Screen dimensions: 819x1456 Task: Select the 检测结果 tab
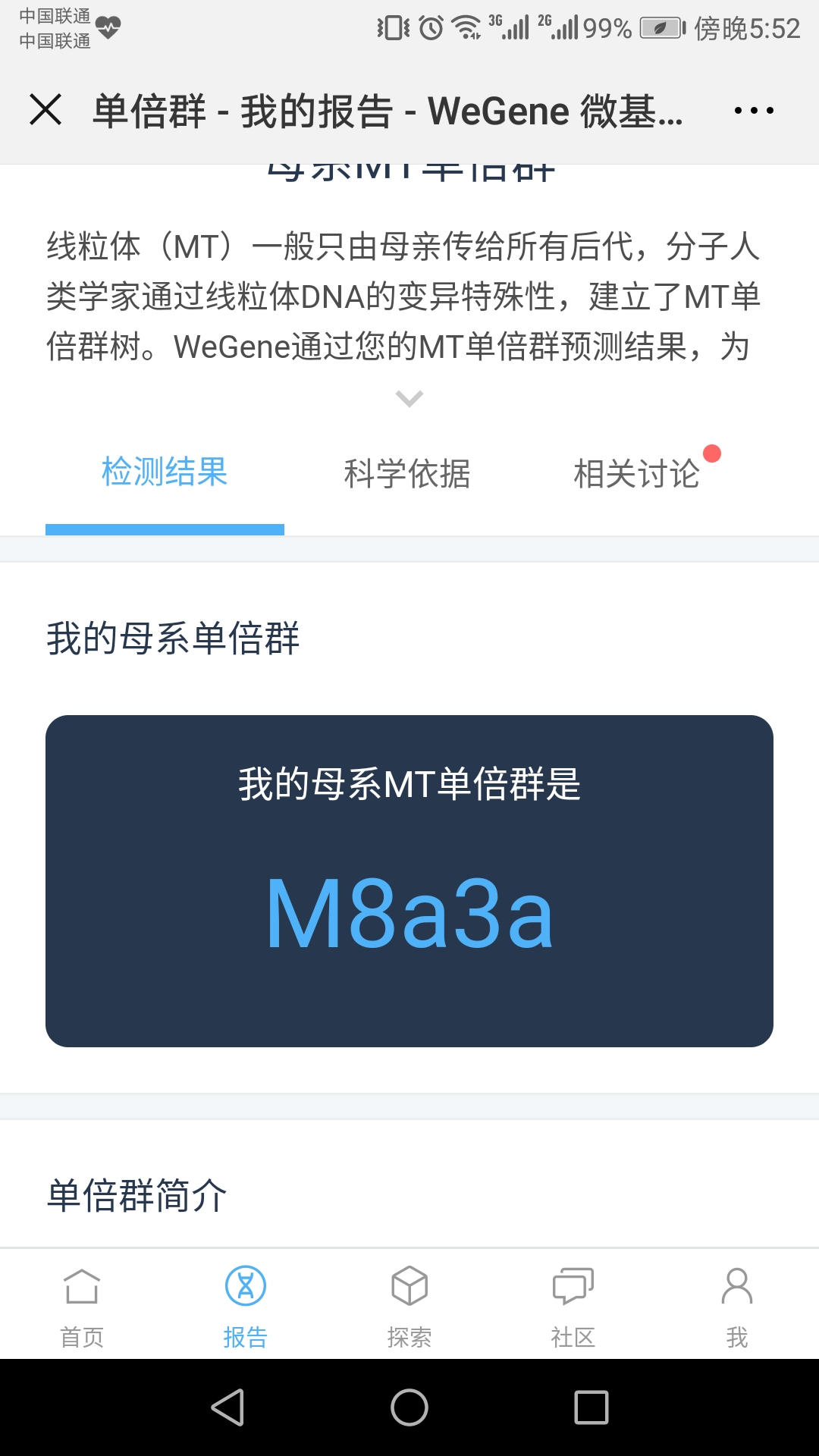[165, 472]
